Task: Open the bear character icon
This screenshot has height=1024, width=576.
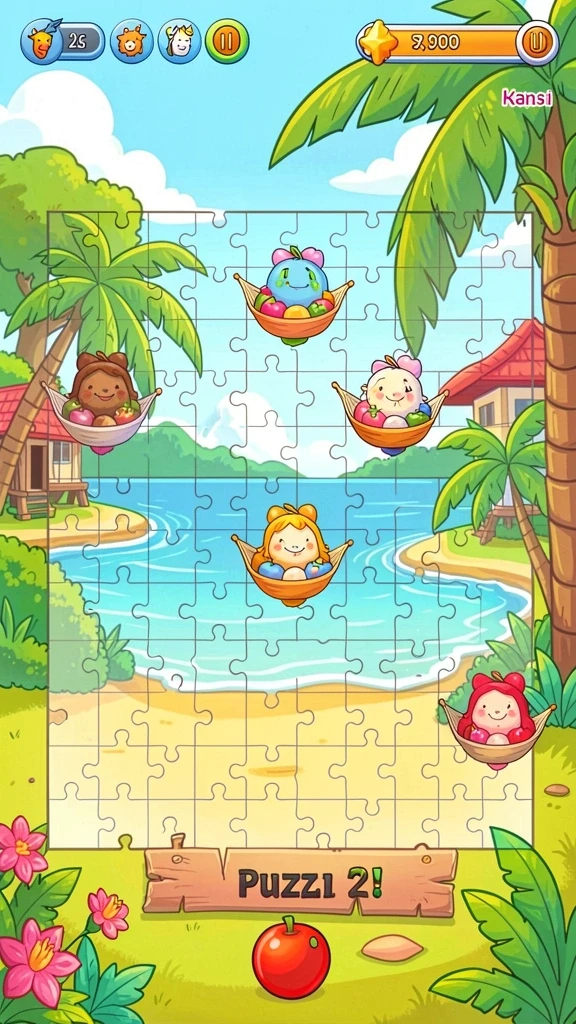Action: tap(132, 41)
